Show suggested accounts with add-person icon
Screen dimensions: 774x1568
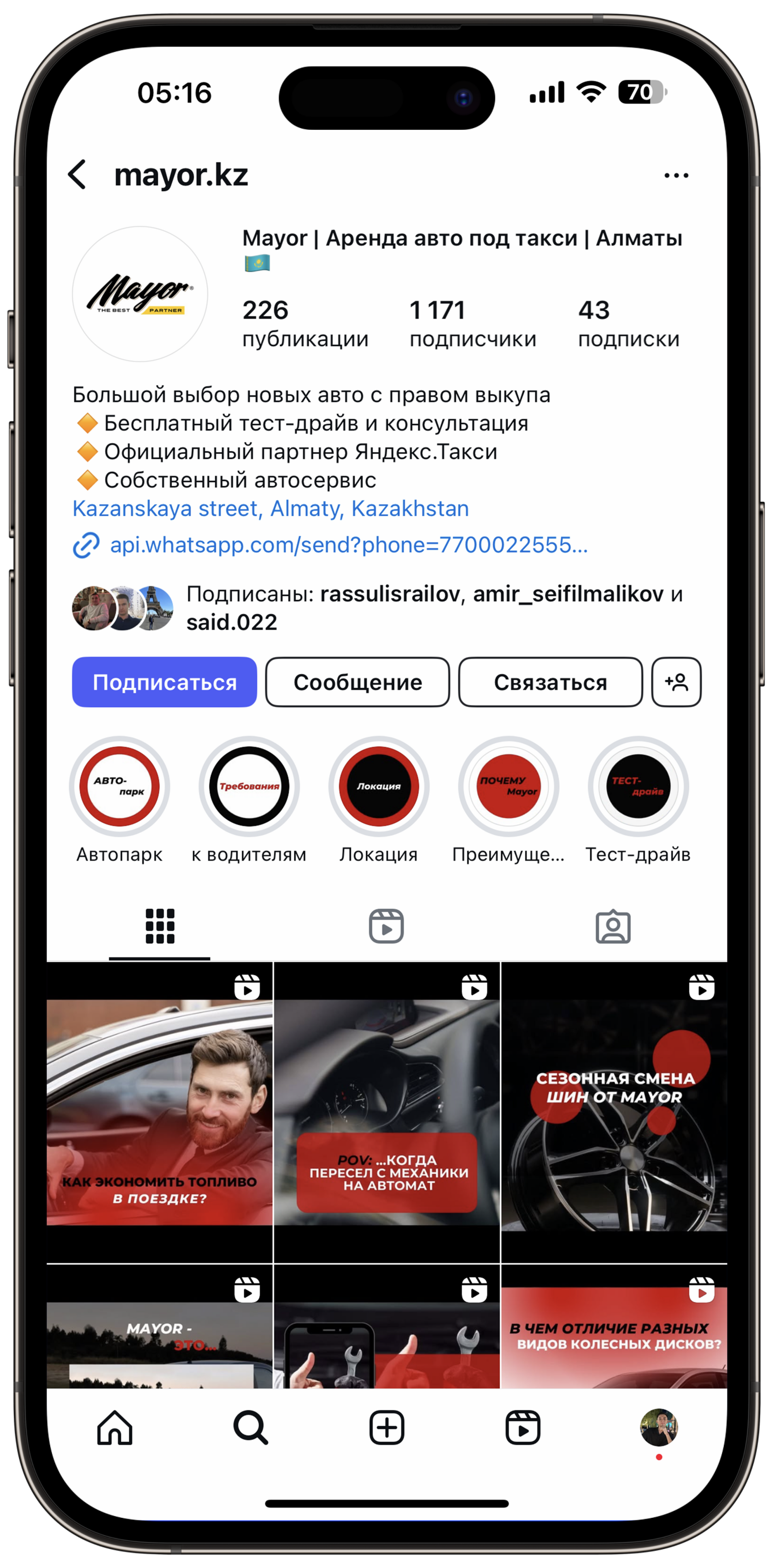(x=676, y=682)
